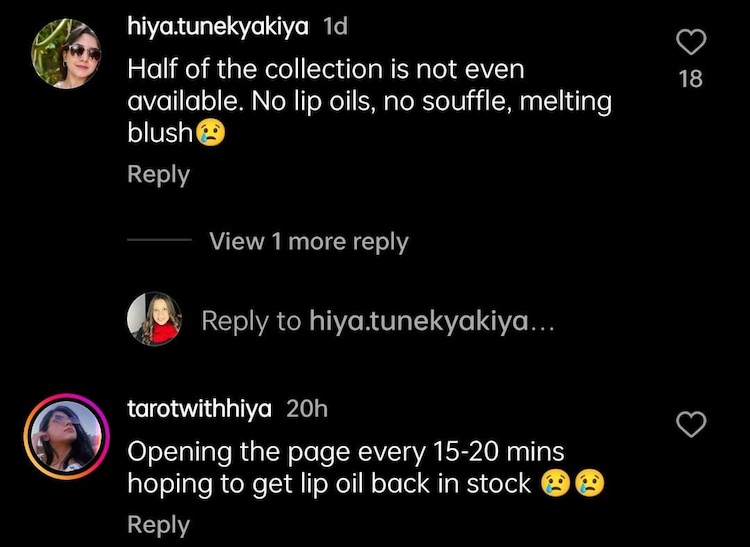
Task: Like tarotwithhiya's comment
Action: click(691, 424)
